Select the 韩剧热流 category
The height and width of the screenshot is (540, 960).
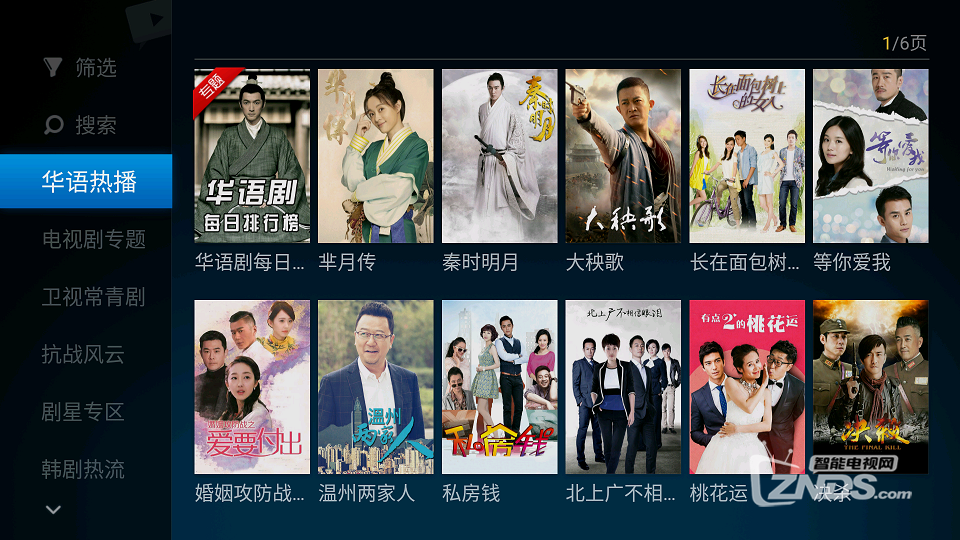82,469
